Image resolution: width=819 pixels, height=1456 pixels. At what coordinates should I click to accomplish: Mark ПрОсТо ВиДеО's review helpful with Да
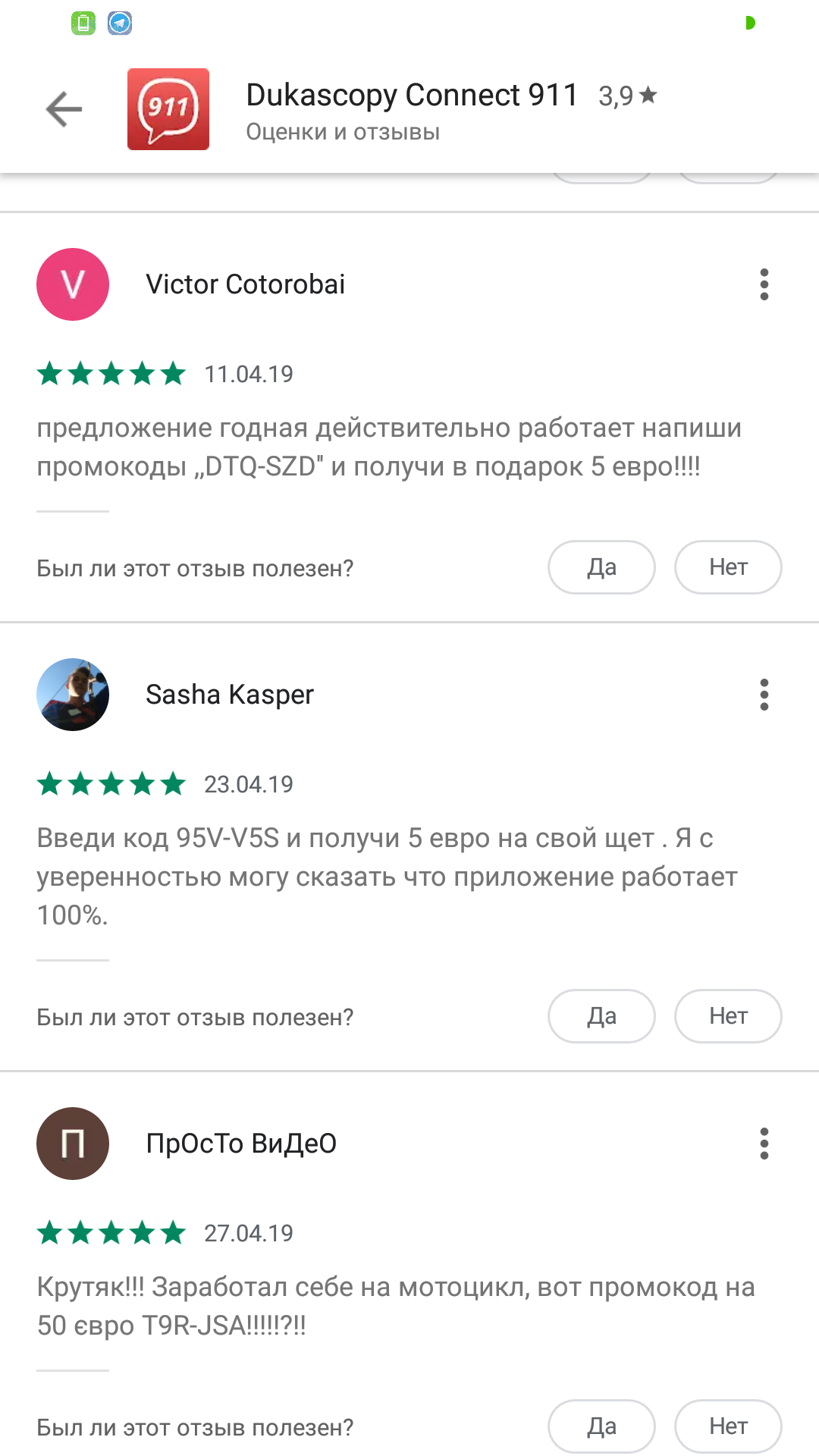pyautogui.click(x=601, y=1426)
